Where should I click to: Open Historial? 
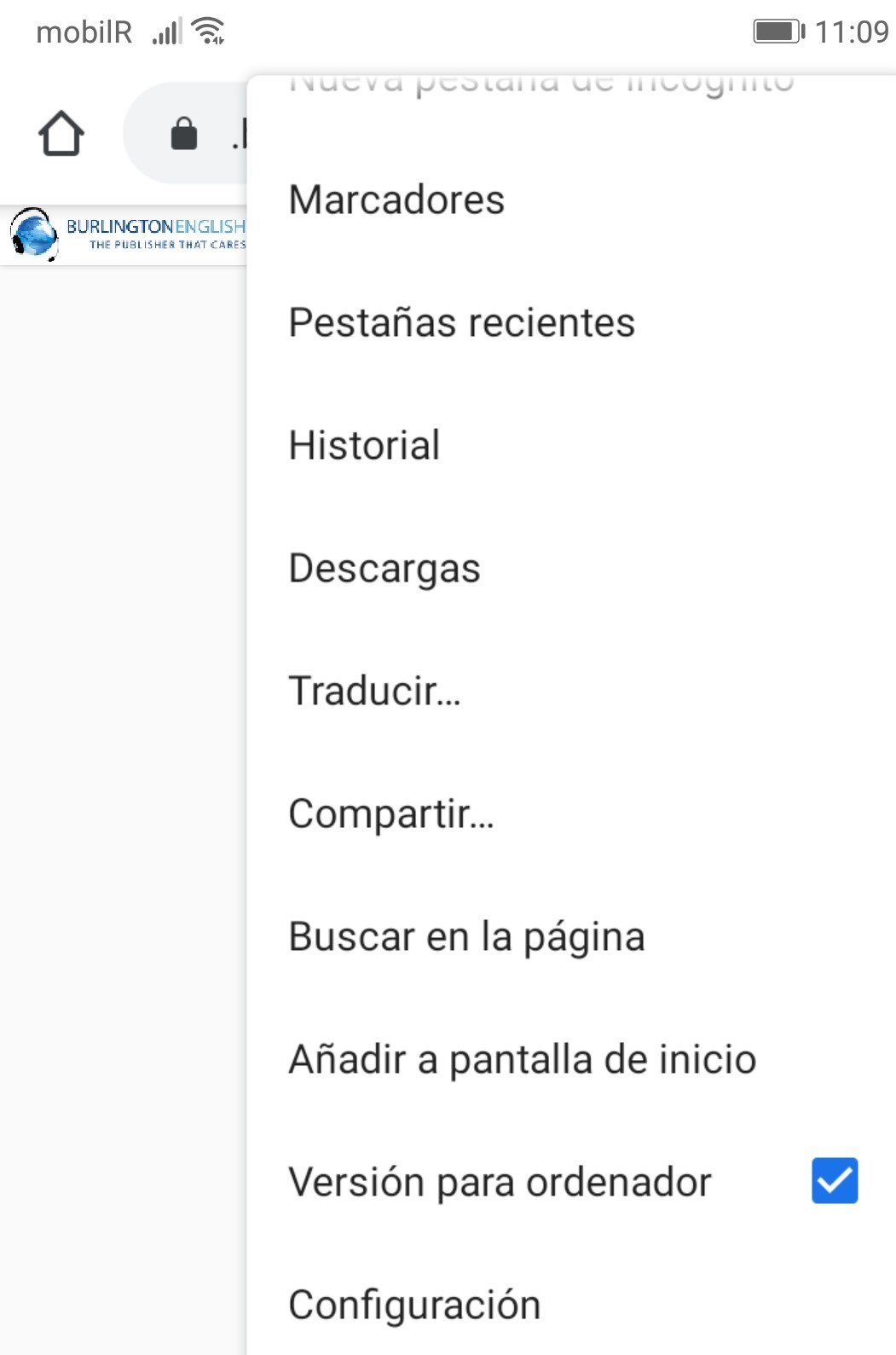coord(365,446)
